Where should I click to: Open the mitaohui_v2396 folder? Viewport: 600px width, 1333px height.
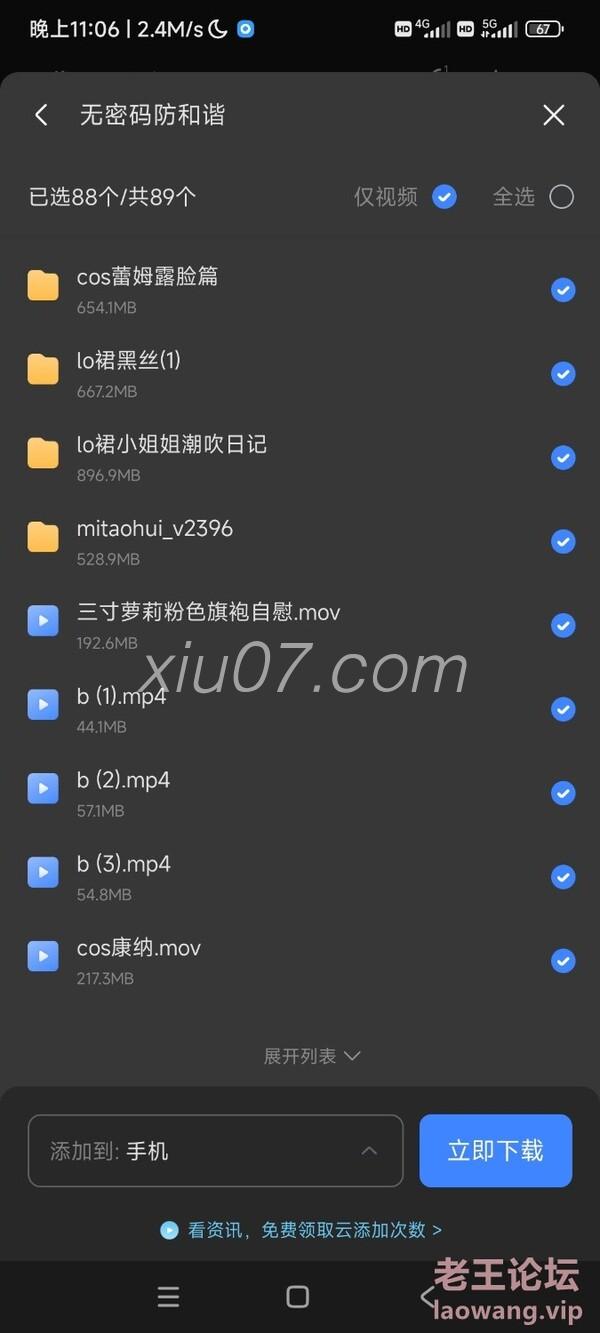pos(300,541)
